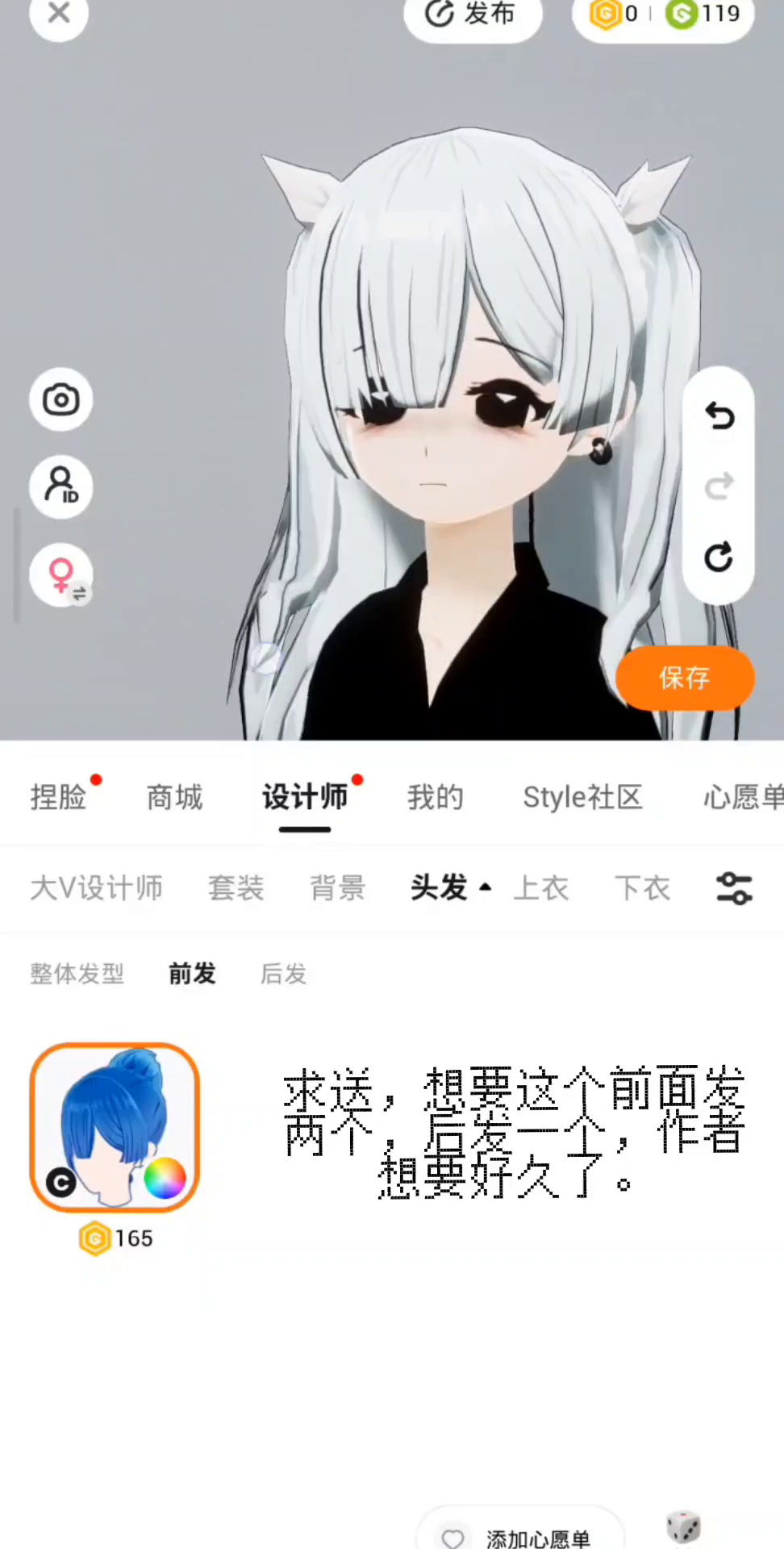Show 整体发型 hairstyles

(77, 974)
